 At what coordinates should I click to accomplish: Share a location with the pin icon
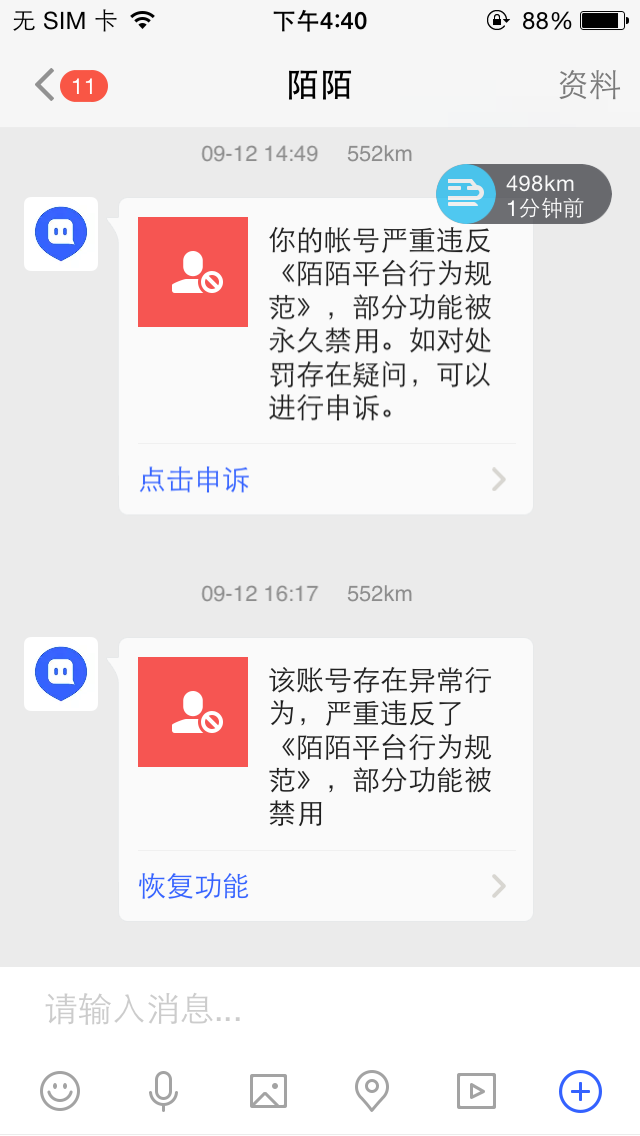coord(372,1092)
